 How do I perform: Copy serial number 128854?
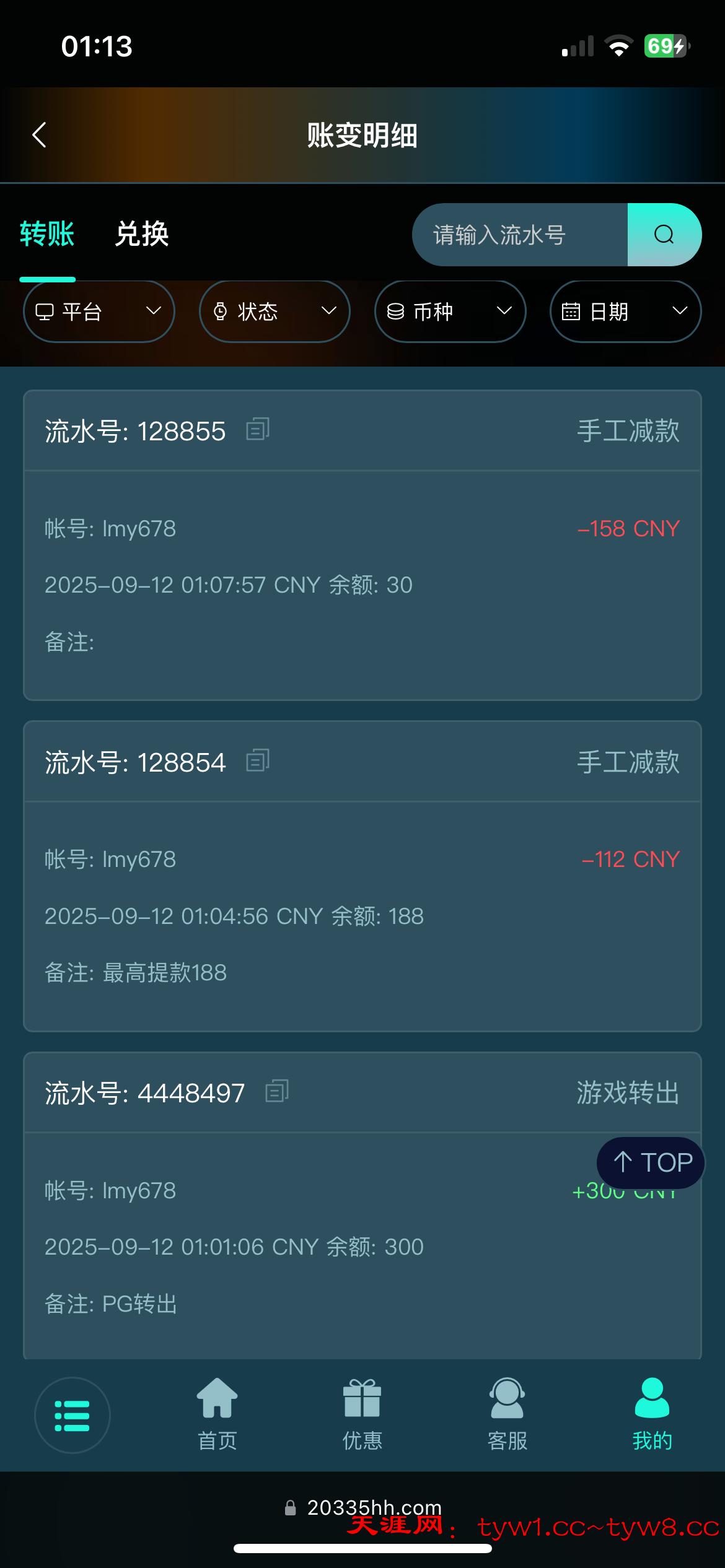tap(258, 761)
